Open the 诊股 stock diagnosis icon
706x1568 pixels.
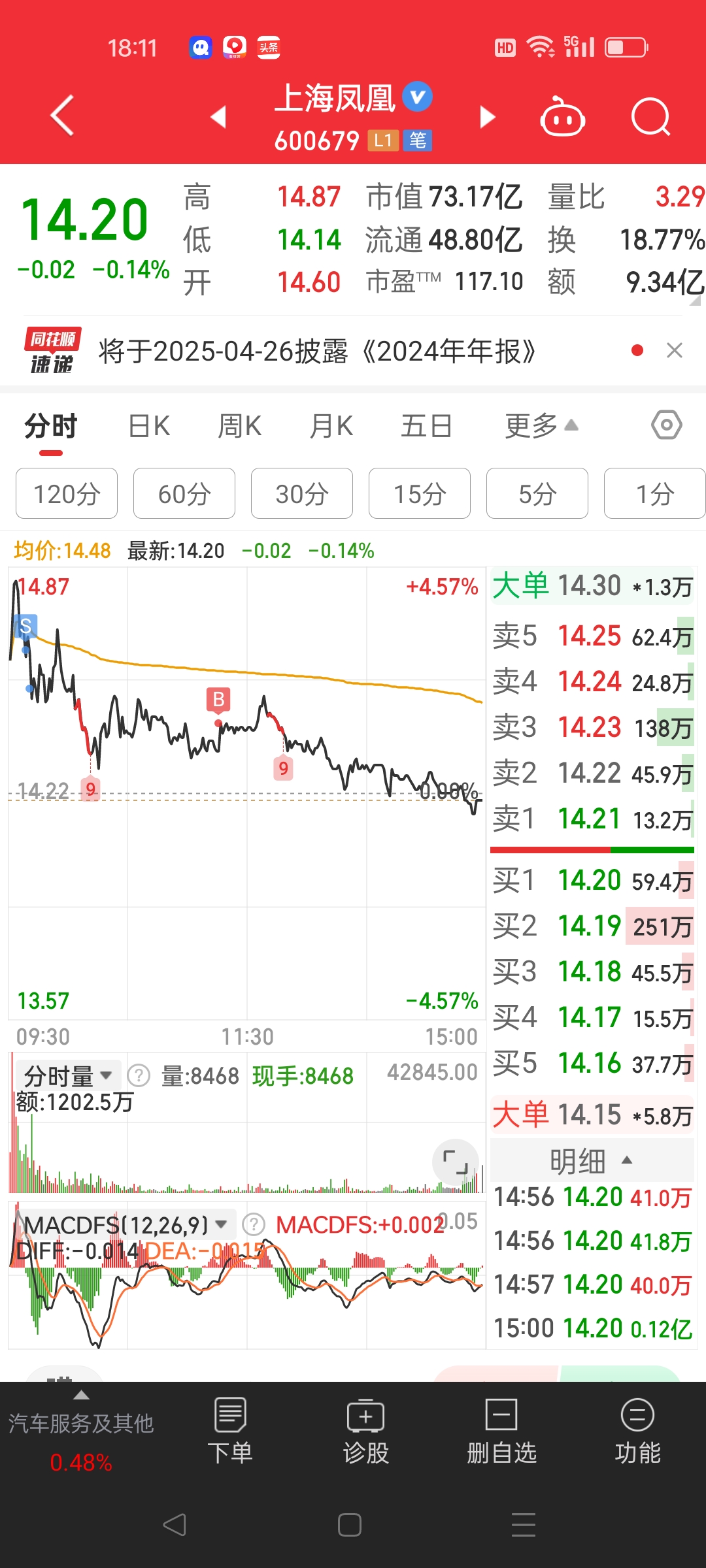point(366,1431)
